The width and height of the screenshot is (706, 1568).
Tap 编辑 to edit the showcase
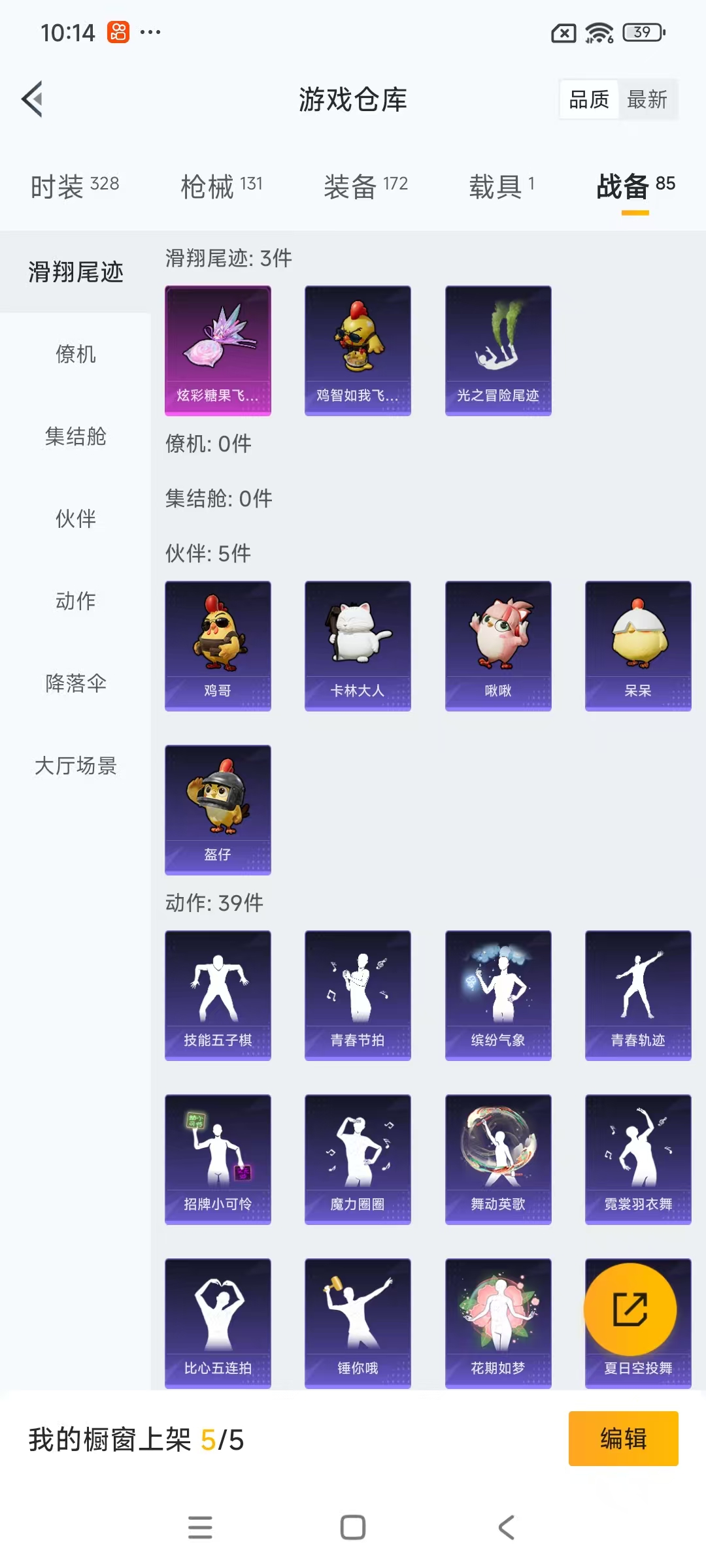(623, 1439)
